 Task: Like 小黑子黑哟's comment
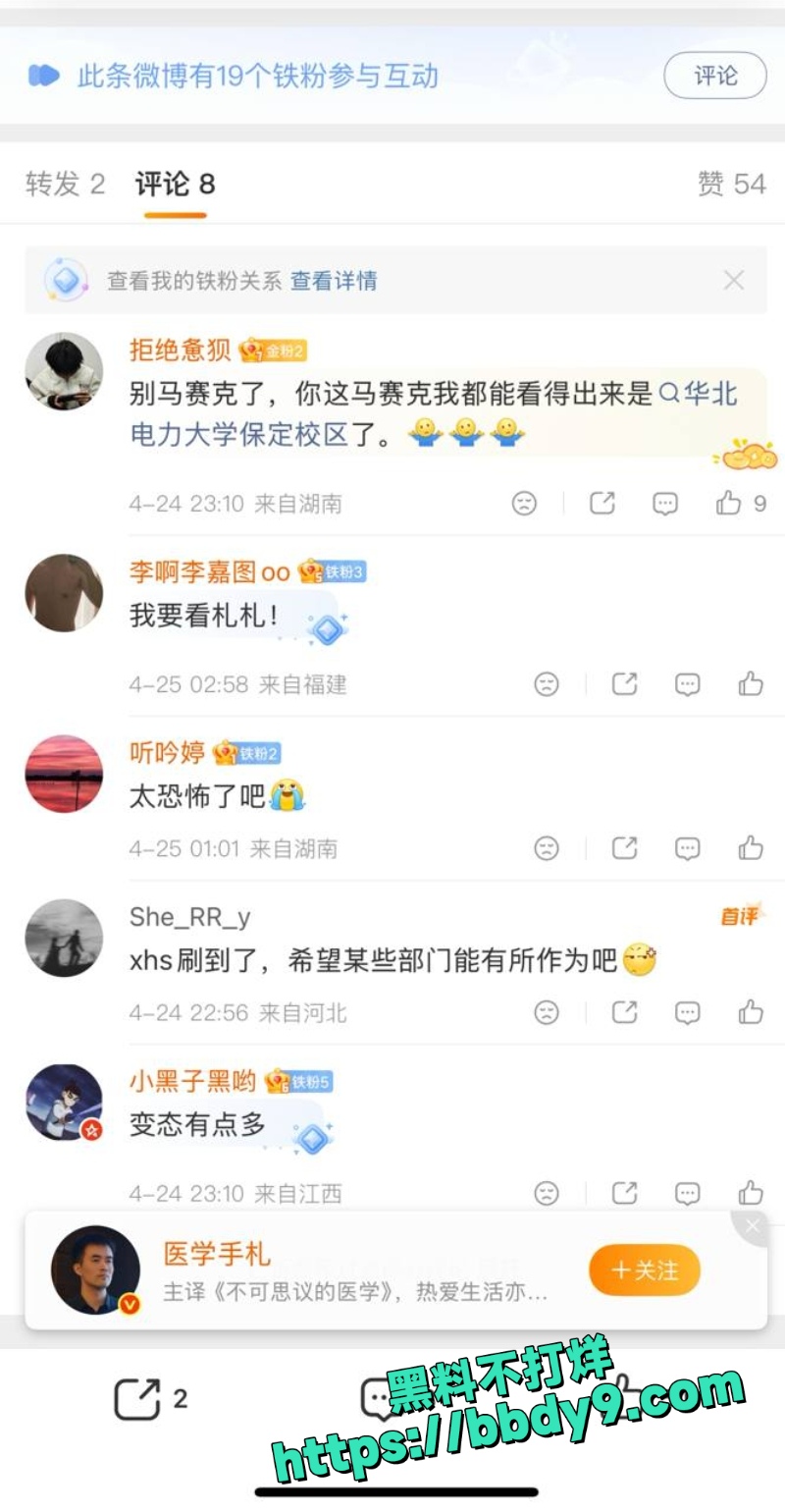click(x=751, y=1194)
